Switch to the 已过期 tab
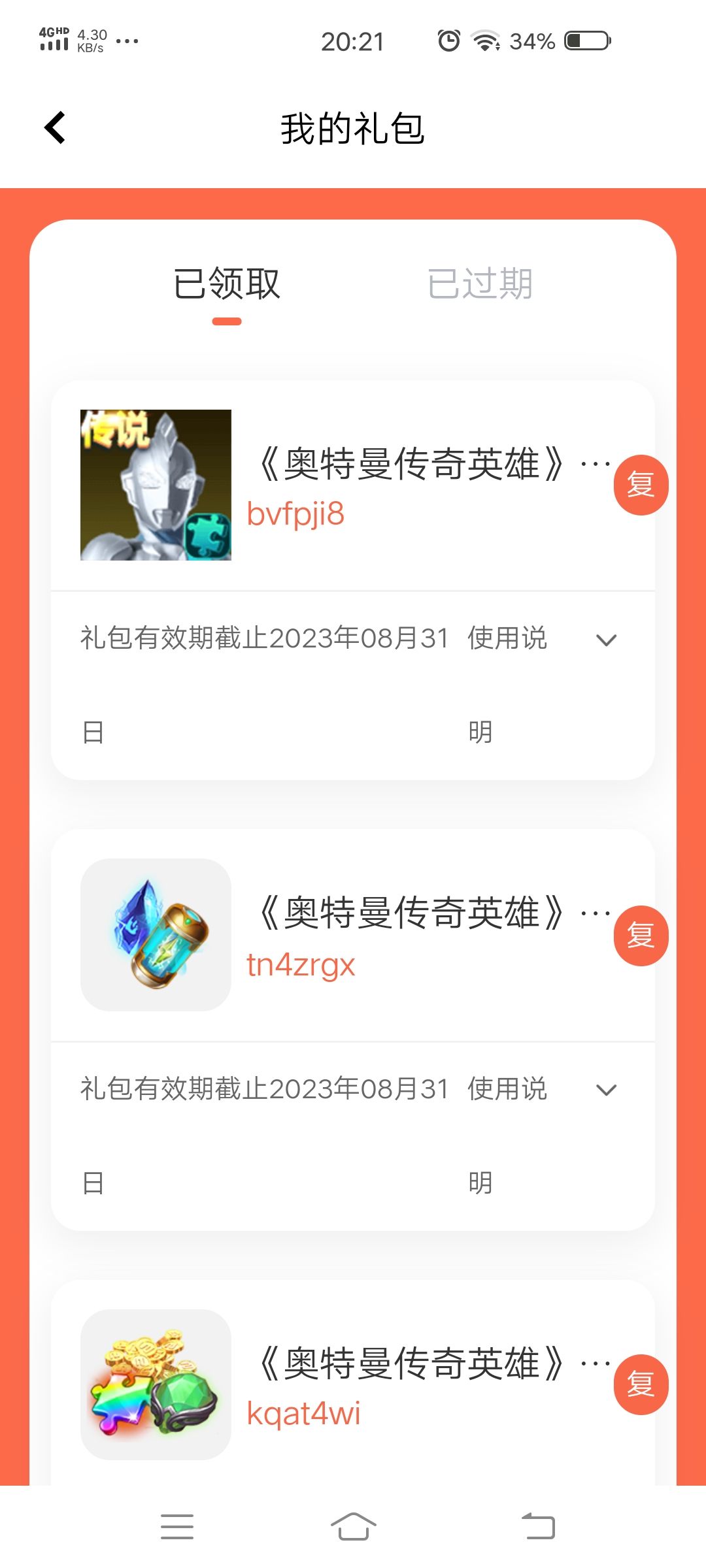 pos(480,284)
